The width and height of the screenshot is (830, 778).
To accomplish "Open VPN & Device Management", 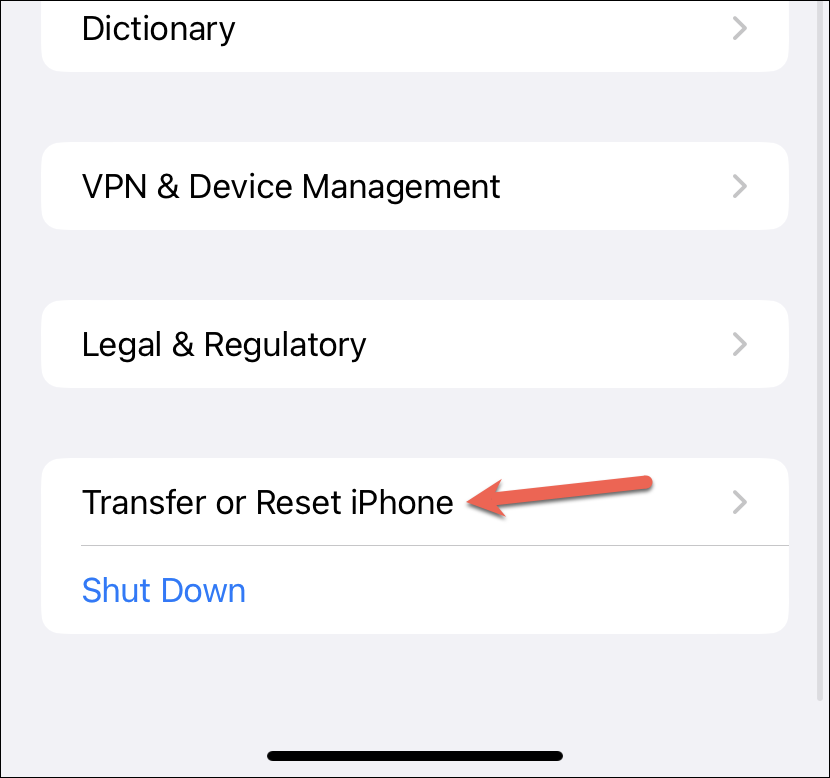I will click(414, 186).
